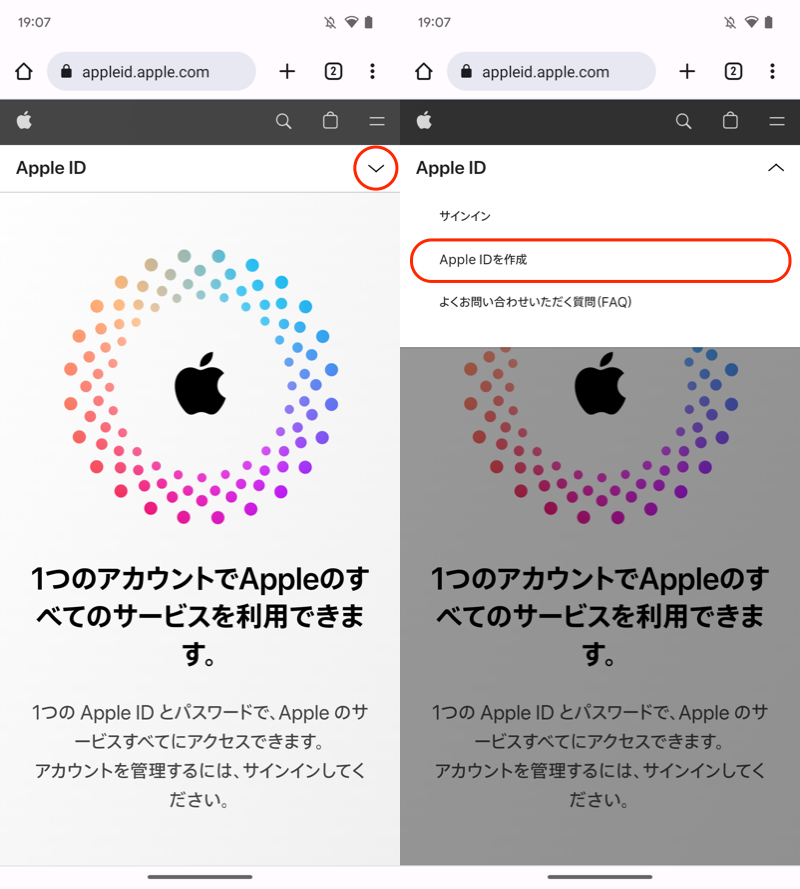Image resolution: width=800 pixels, height=889 pixels.
Task: Expand the Apple ID menu with down chevron
Action: pyautogui.click(x=376, y=169)
